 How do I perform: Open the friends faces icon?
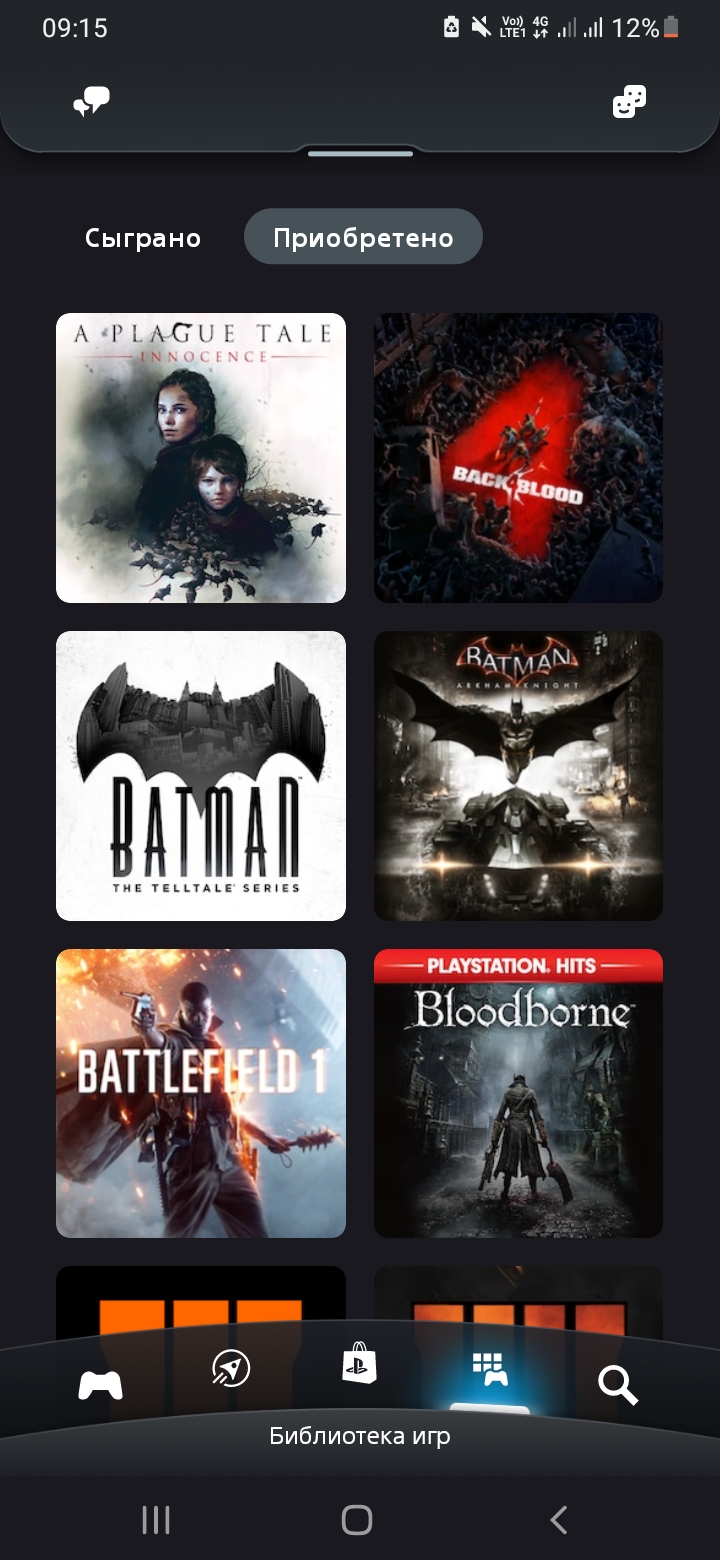pyautogui.click(x=629, y=102)
